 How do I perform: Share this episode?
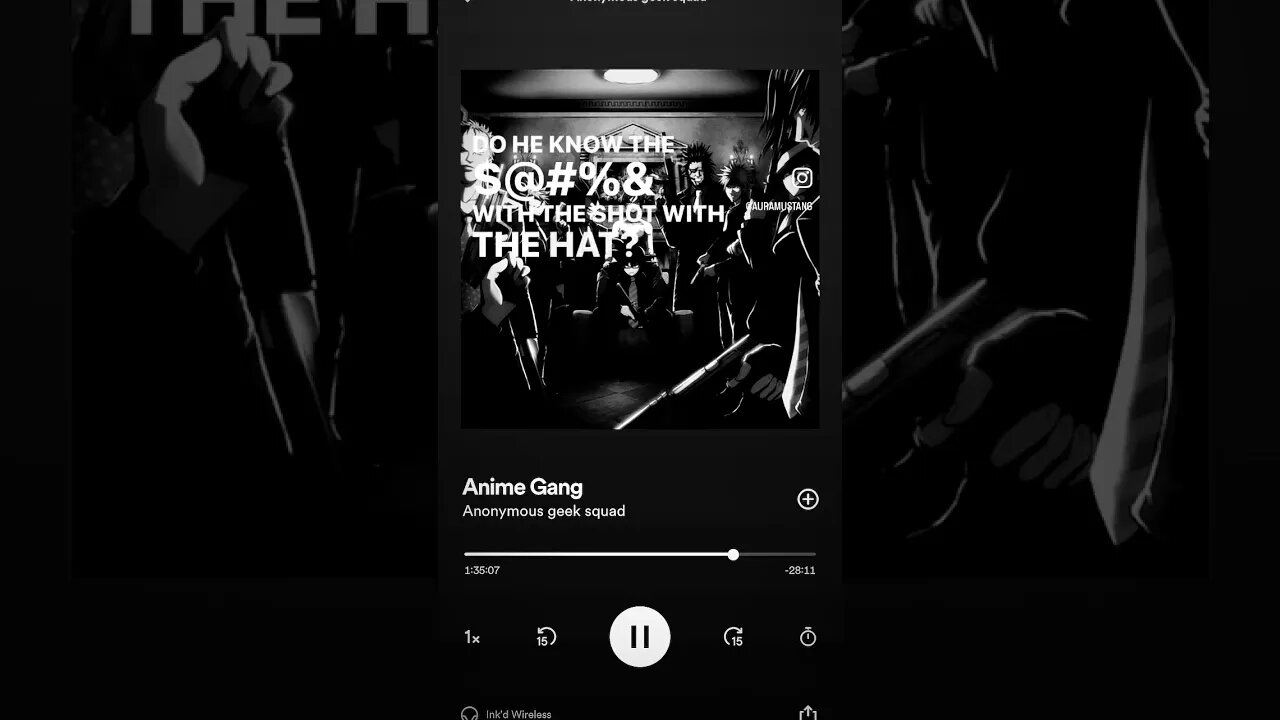click(808, 713)
